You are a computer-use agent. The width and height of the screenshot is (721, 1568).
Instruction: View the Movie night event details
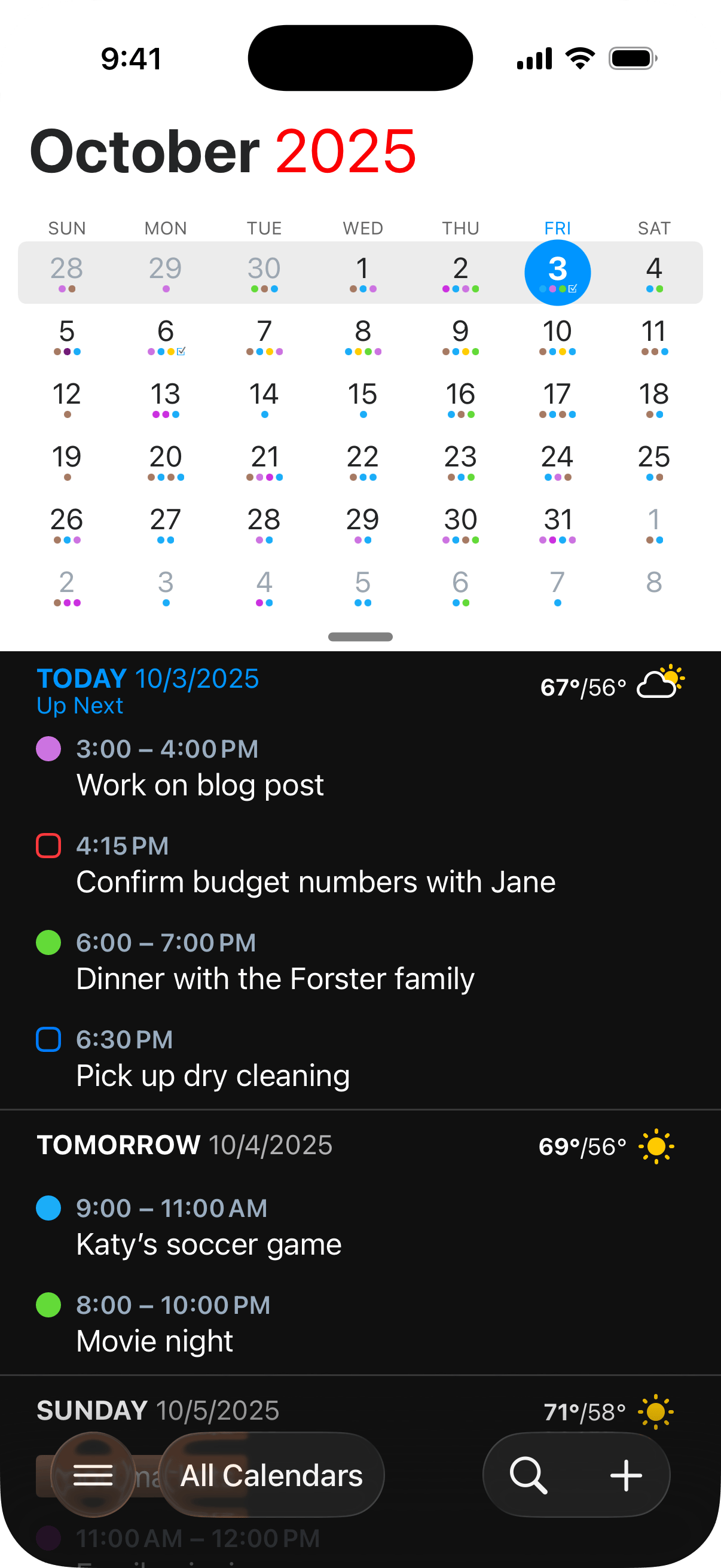click(155, 1340)
